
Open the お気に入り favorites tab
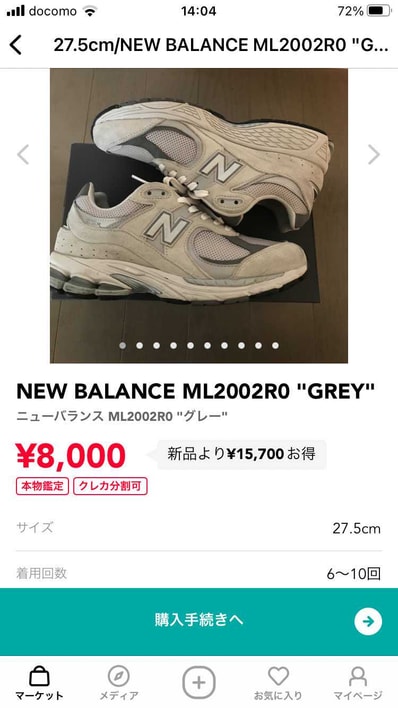point(278,683)
